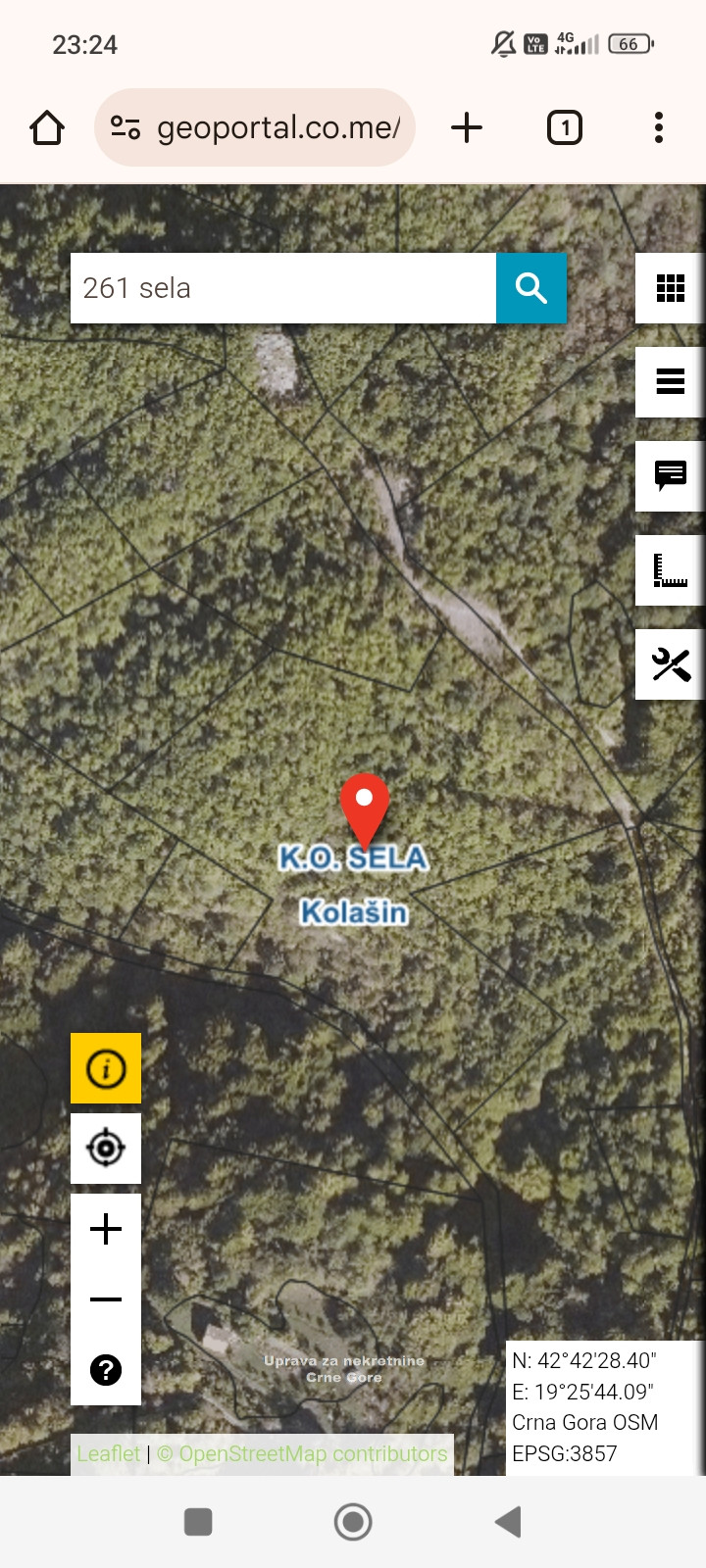Tap the geoportal.co.me address bar

[279, 126]
